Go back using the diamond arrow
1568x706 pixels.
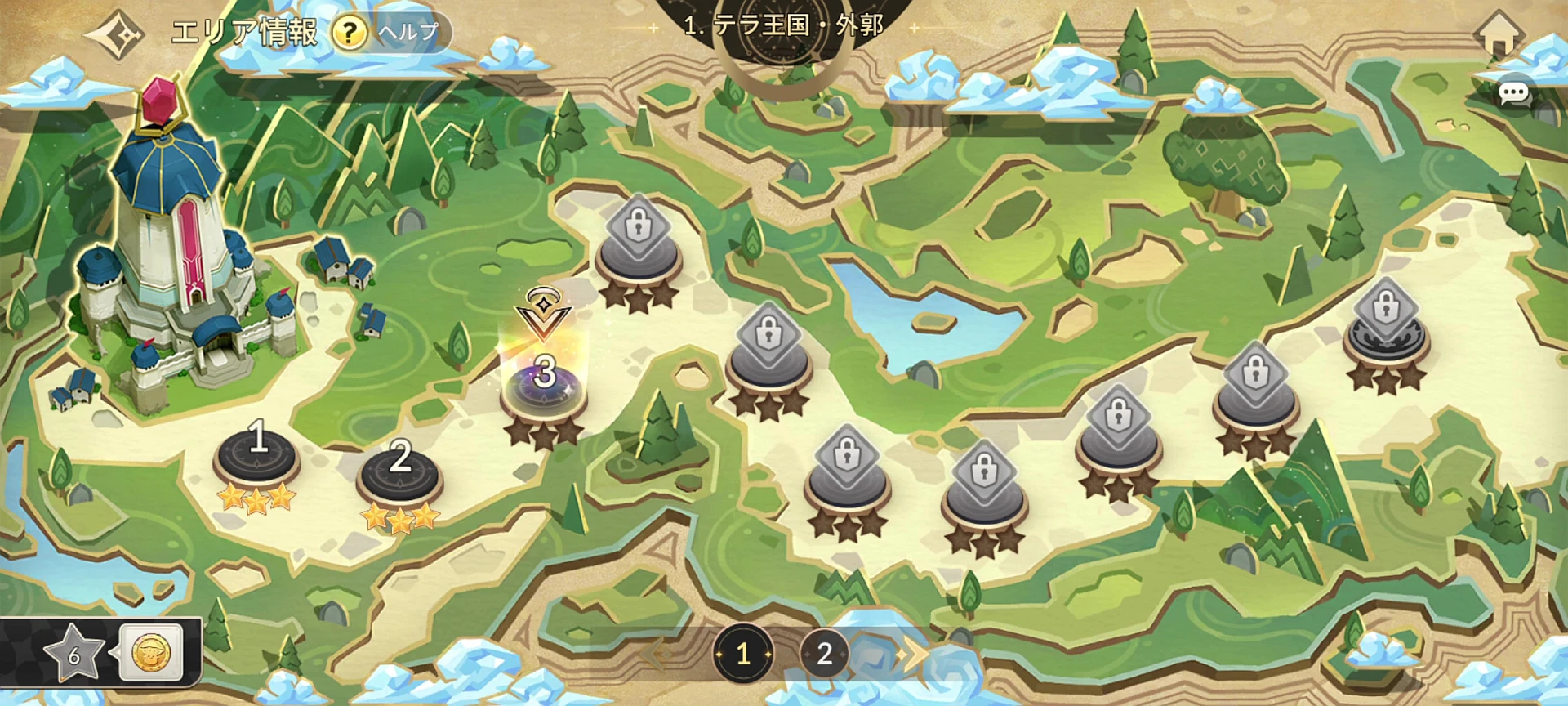pyautogui.click(x=115, y=34)
